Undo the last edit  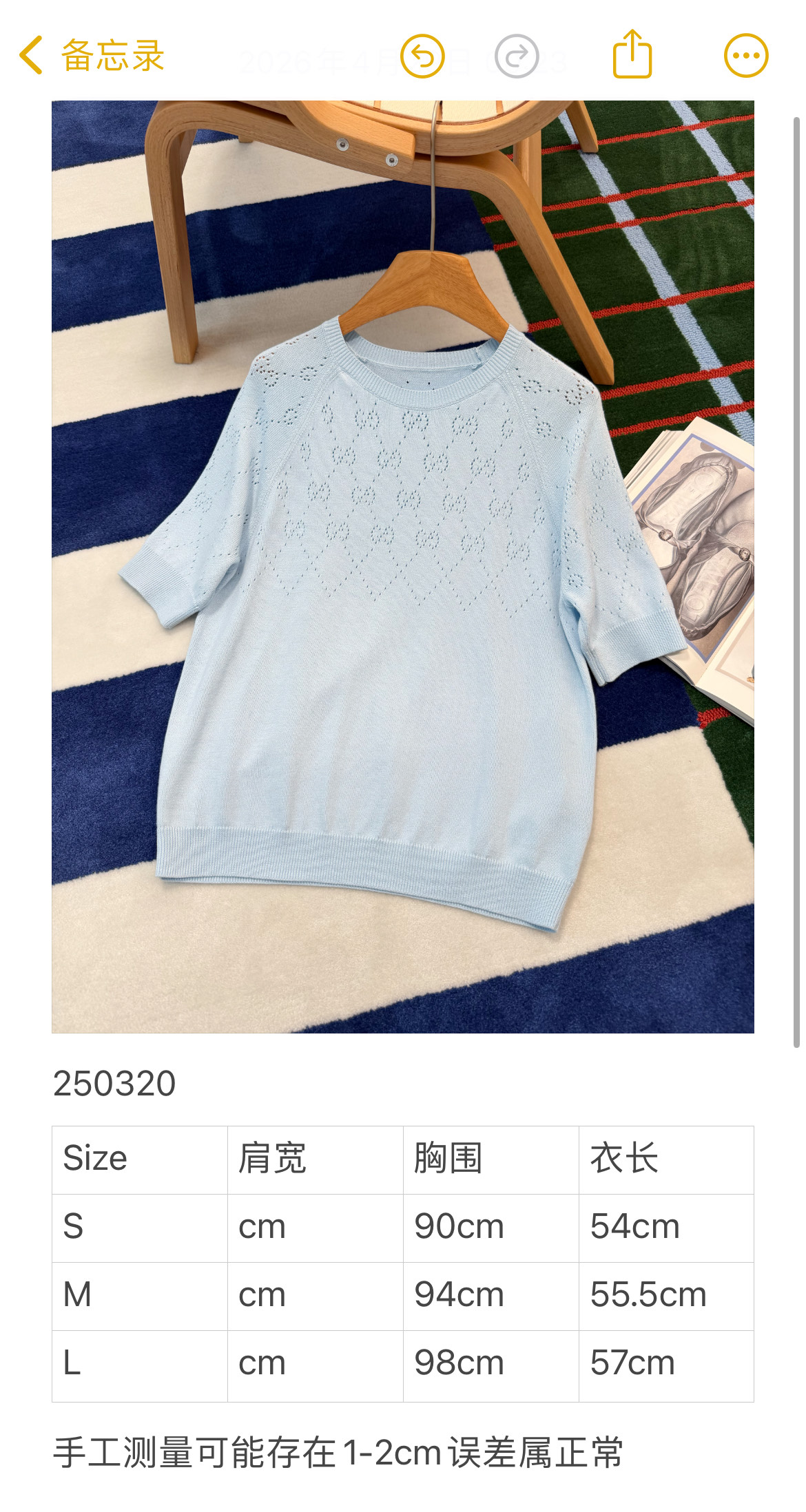(x=422, y=56)
